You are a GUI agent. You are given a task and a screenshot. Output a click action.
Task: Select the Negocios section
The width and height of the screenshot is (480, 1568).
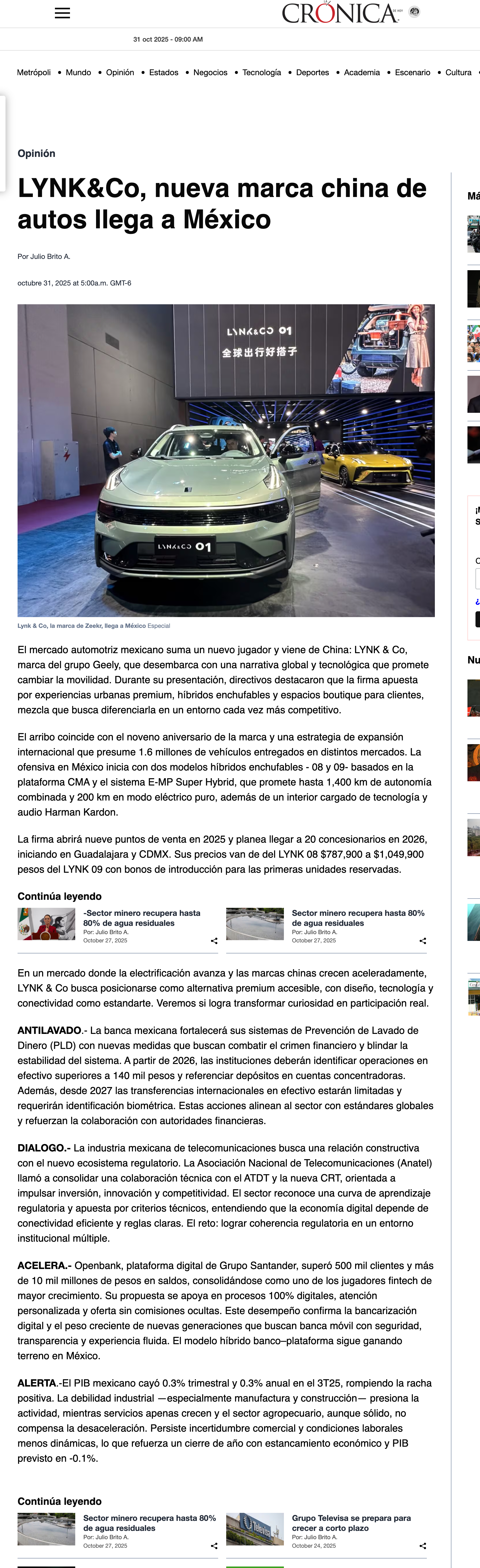pyautogui.click(x=210, y=72)
